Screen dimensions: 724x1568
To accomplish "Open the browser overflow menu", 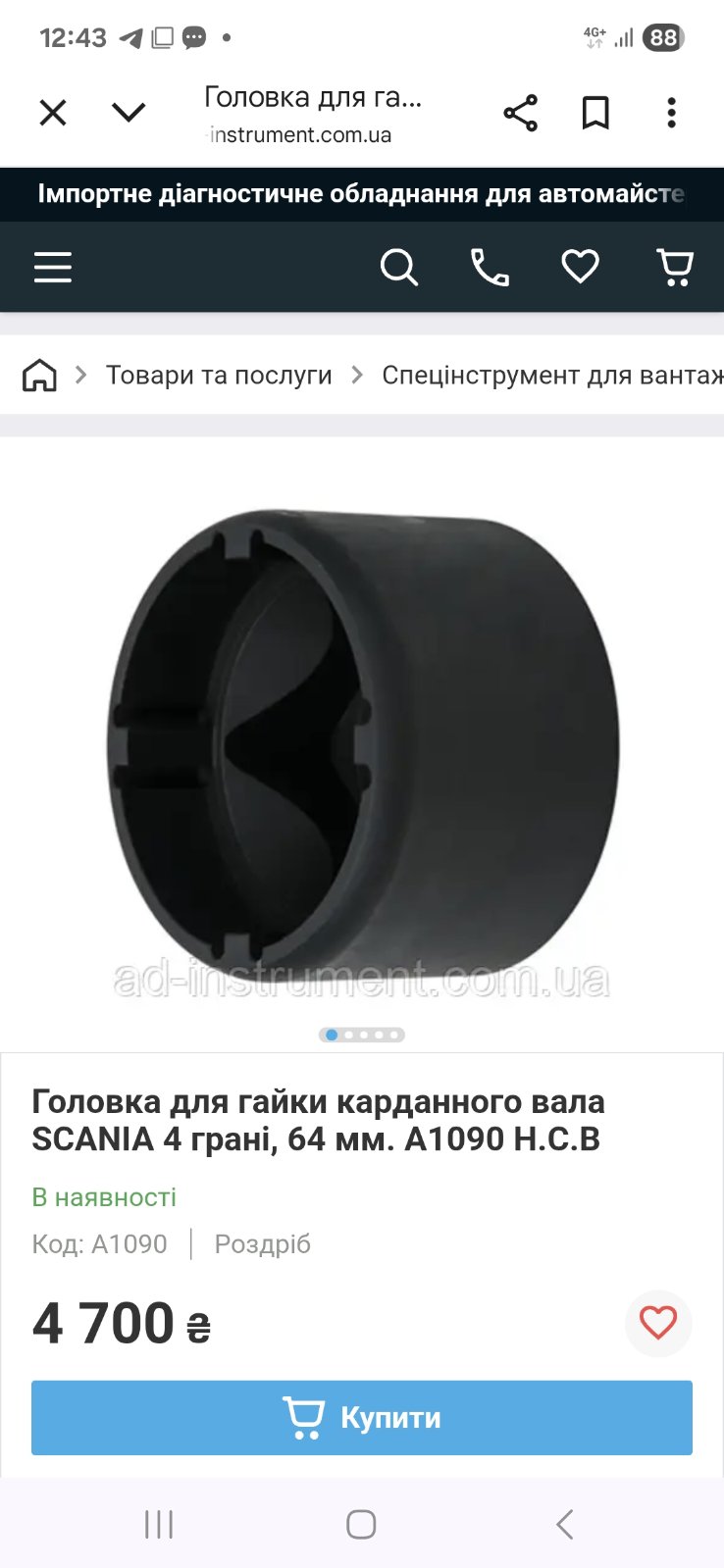I will 671,113.
